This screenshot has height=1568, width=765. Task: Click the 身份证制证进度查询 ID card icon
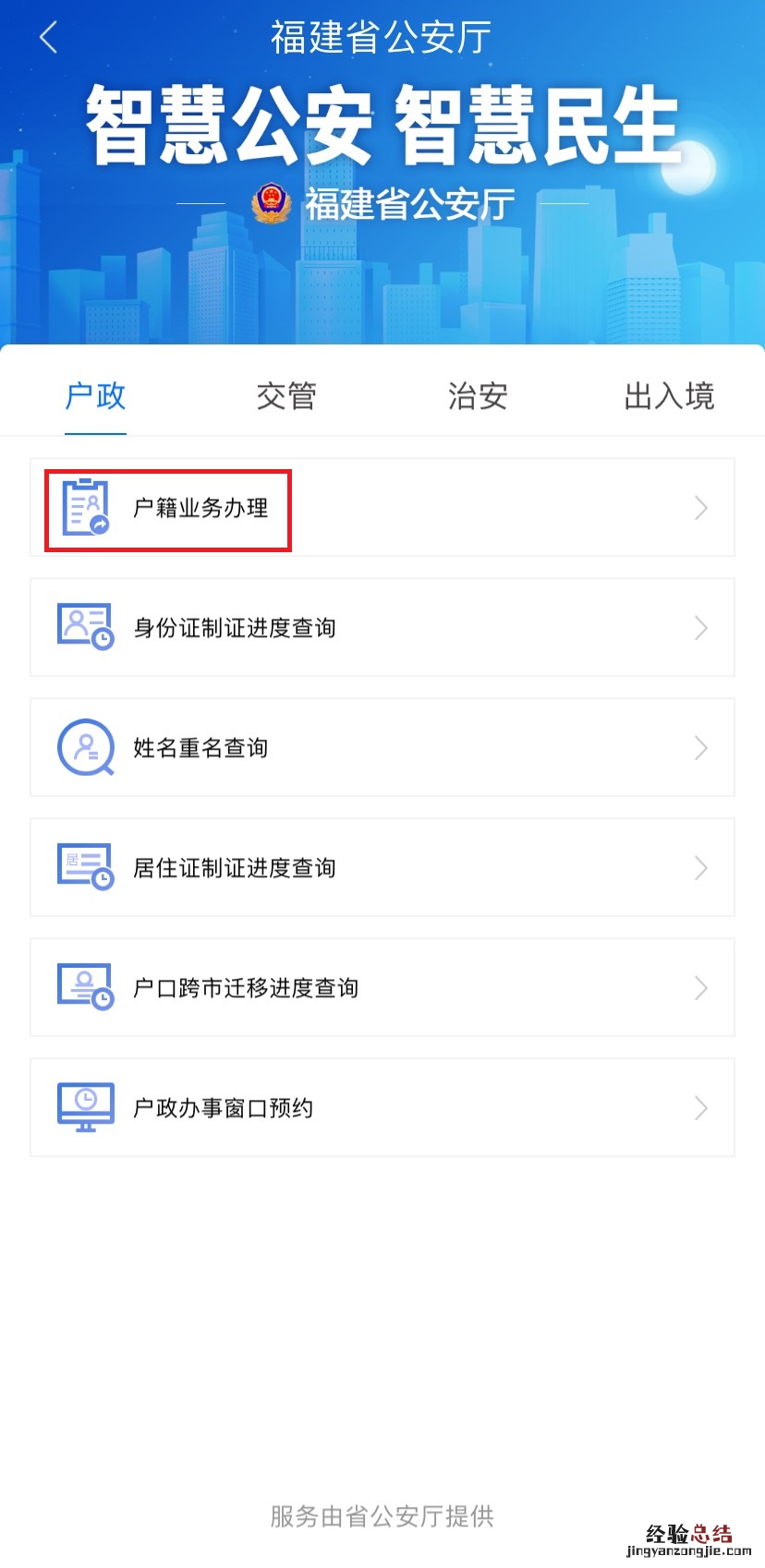[85, 628]
